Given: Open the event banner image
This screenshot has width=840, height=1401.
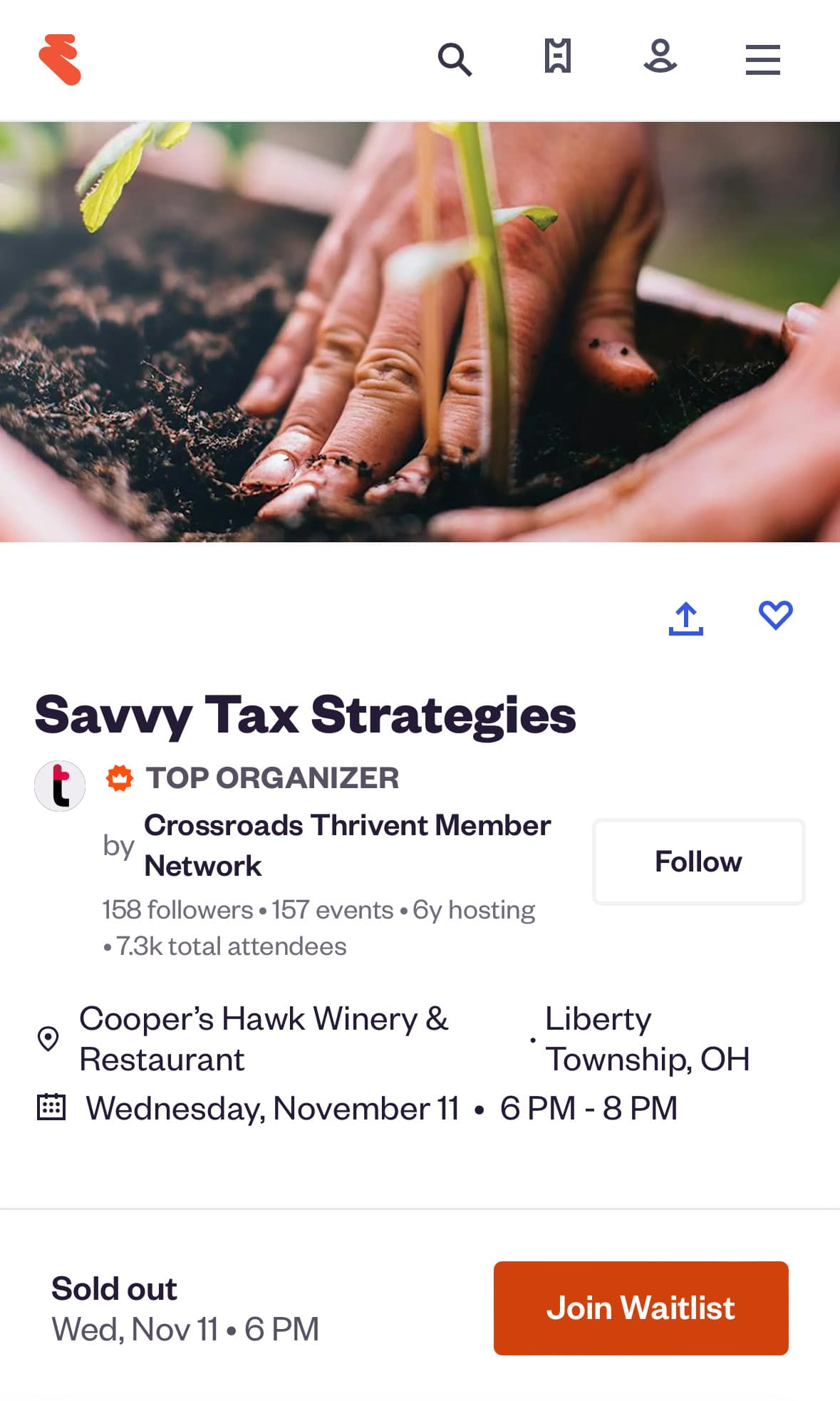Looking at the screenshot, I should click(420, 331).
